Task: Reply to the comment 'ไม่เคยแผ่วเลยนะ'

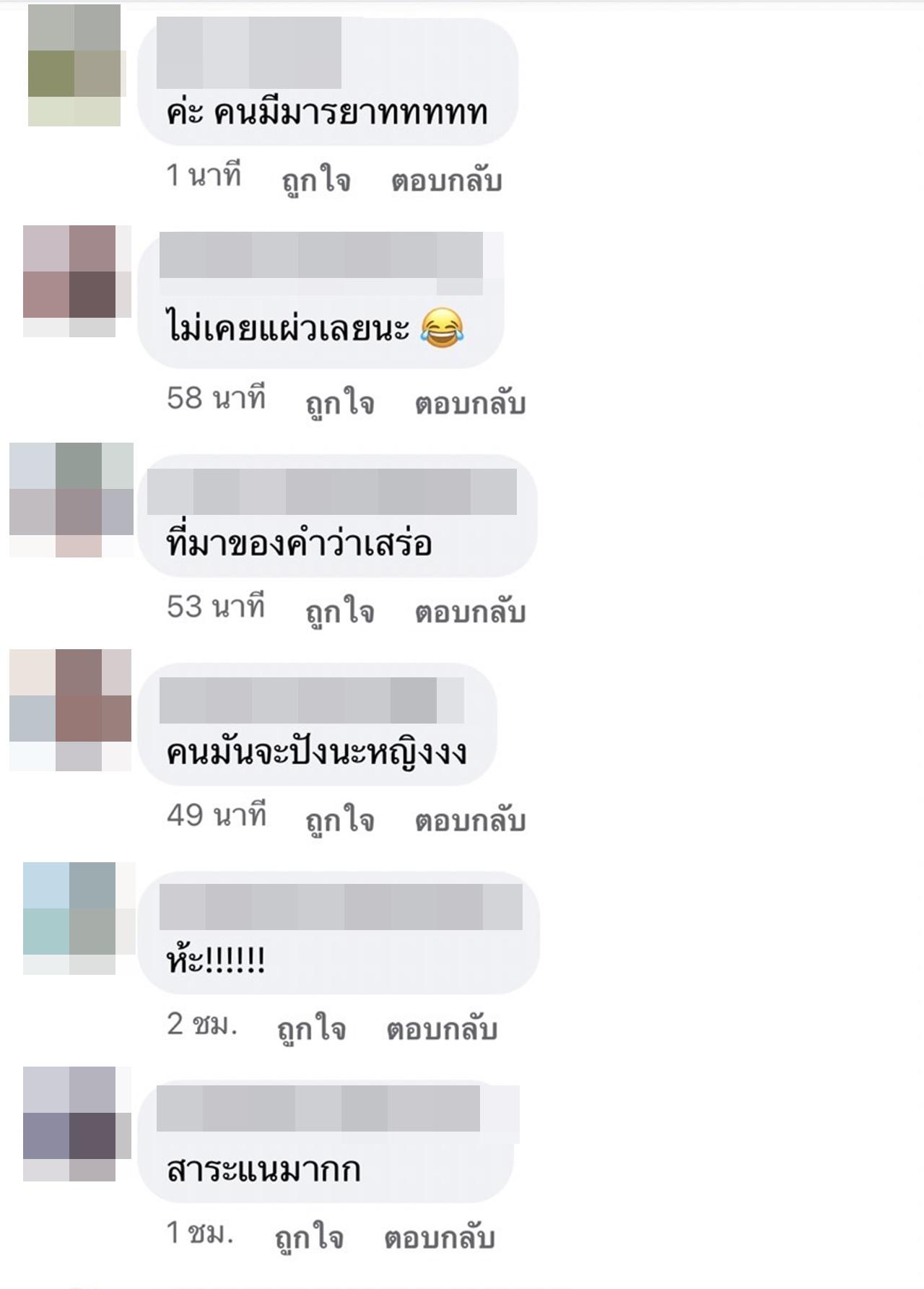Action: point(470,402)
